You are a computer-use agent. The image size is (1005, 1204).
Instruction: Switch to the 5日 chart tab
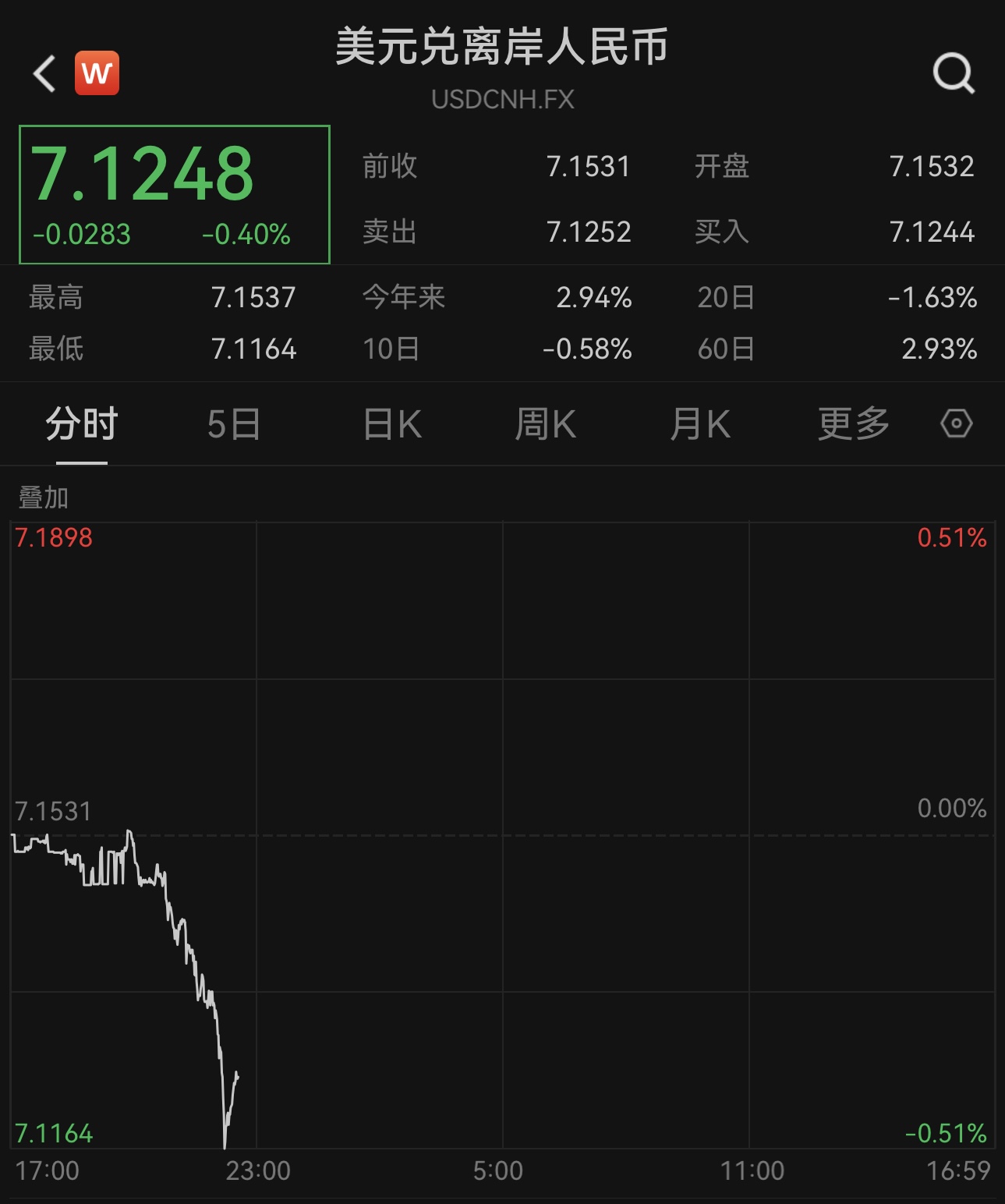tap(234, 425)
